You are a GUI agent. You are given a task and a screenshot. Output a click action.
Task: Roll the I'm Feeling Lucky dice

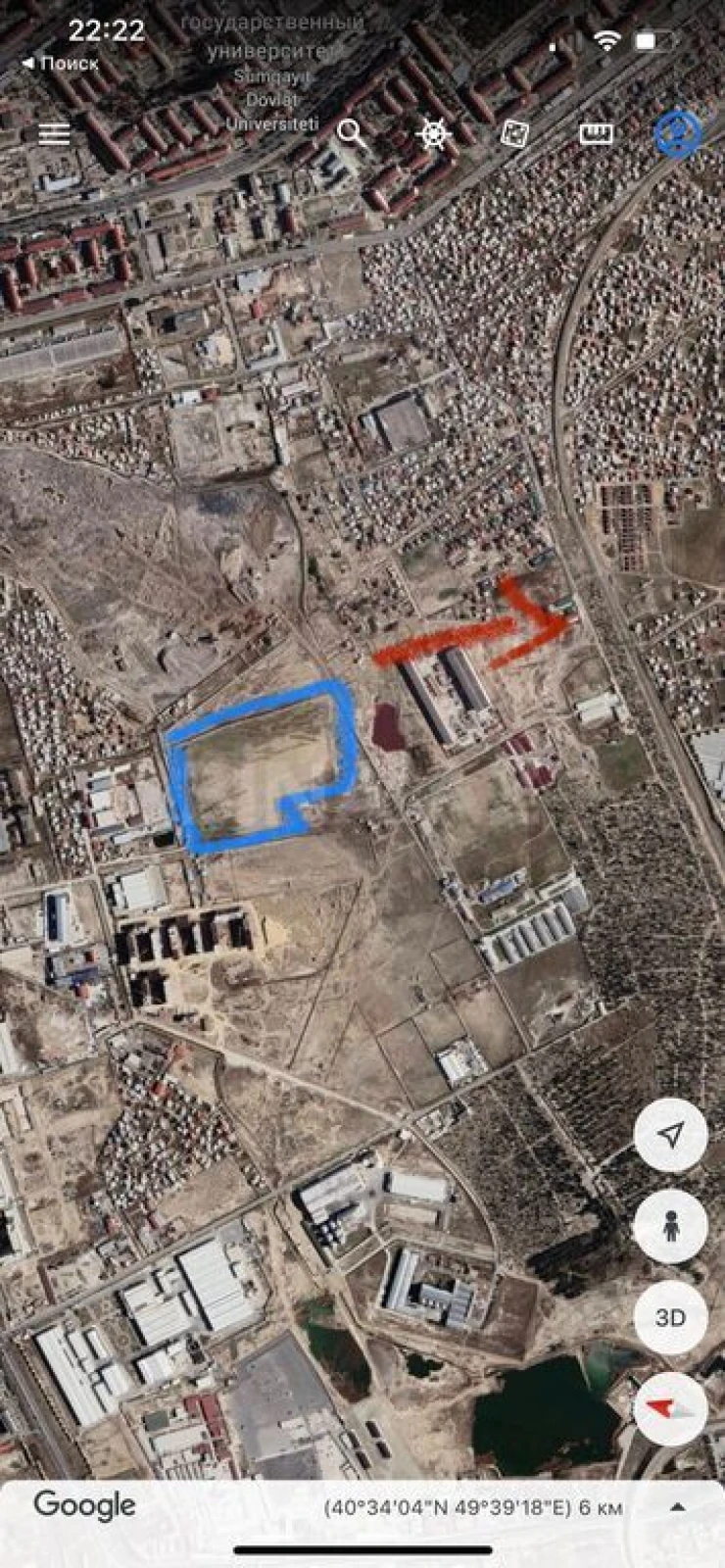point(513,130)
